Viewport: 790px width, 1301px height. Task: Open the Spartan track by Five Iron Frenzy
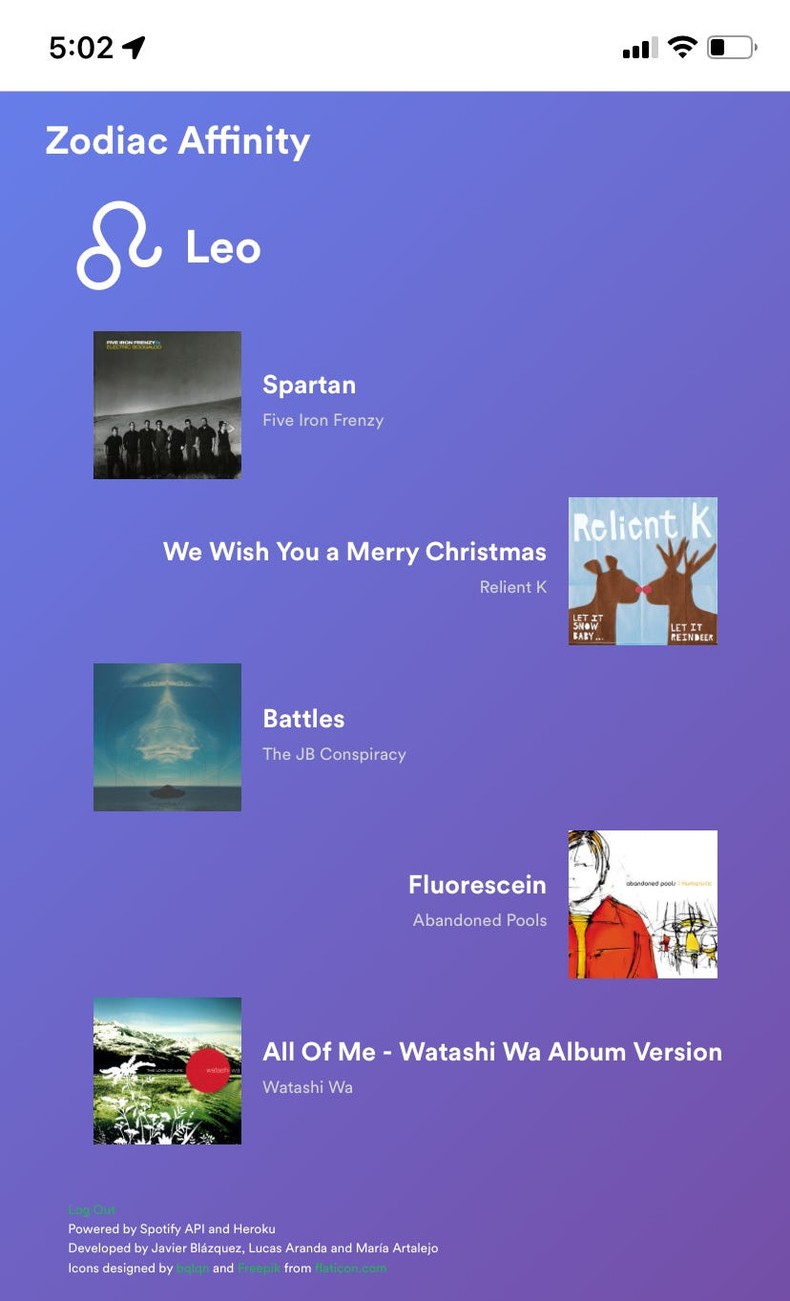click(x=308, y=386)
